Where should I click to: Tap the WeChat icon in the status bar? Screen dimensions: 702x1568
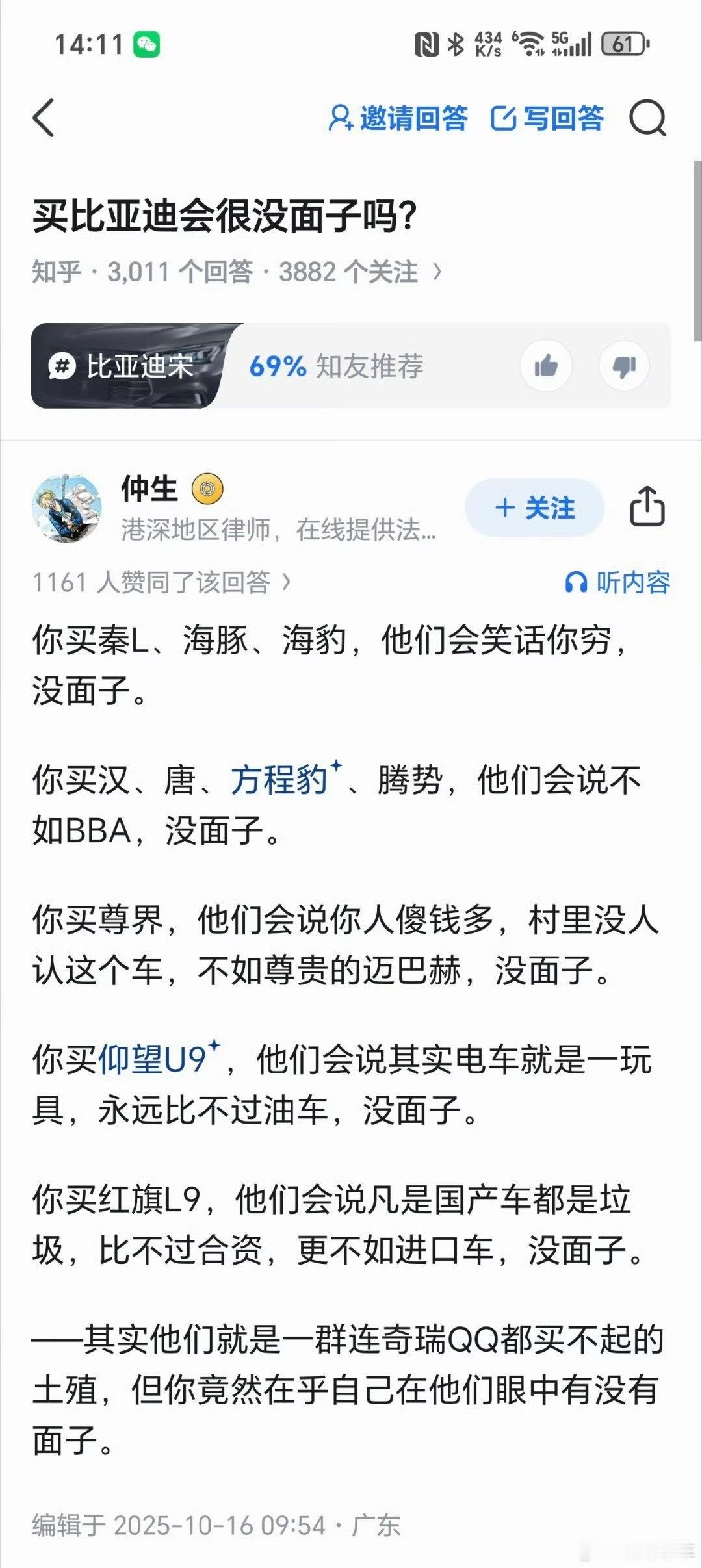148,45
